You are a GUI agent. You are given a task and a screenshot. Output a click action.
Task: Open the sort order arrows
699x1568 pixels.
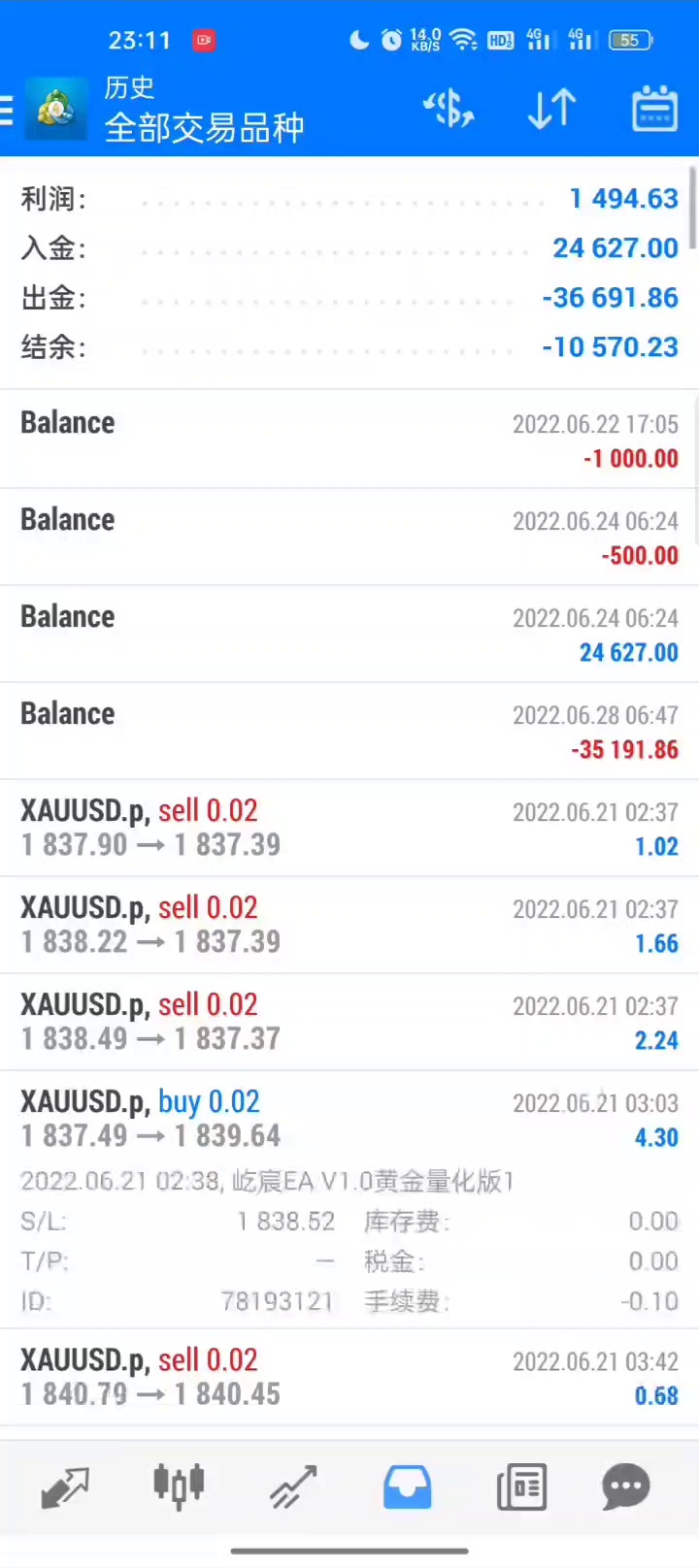coord(551,110)
